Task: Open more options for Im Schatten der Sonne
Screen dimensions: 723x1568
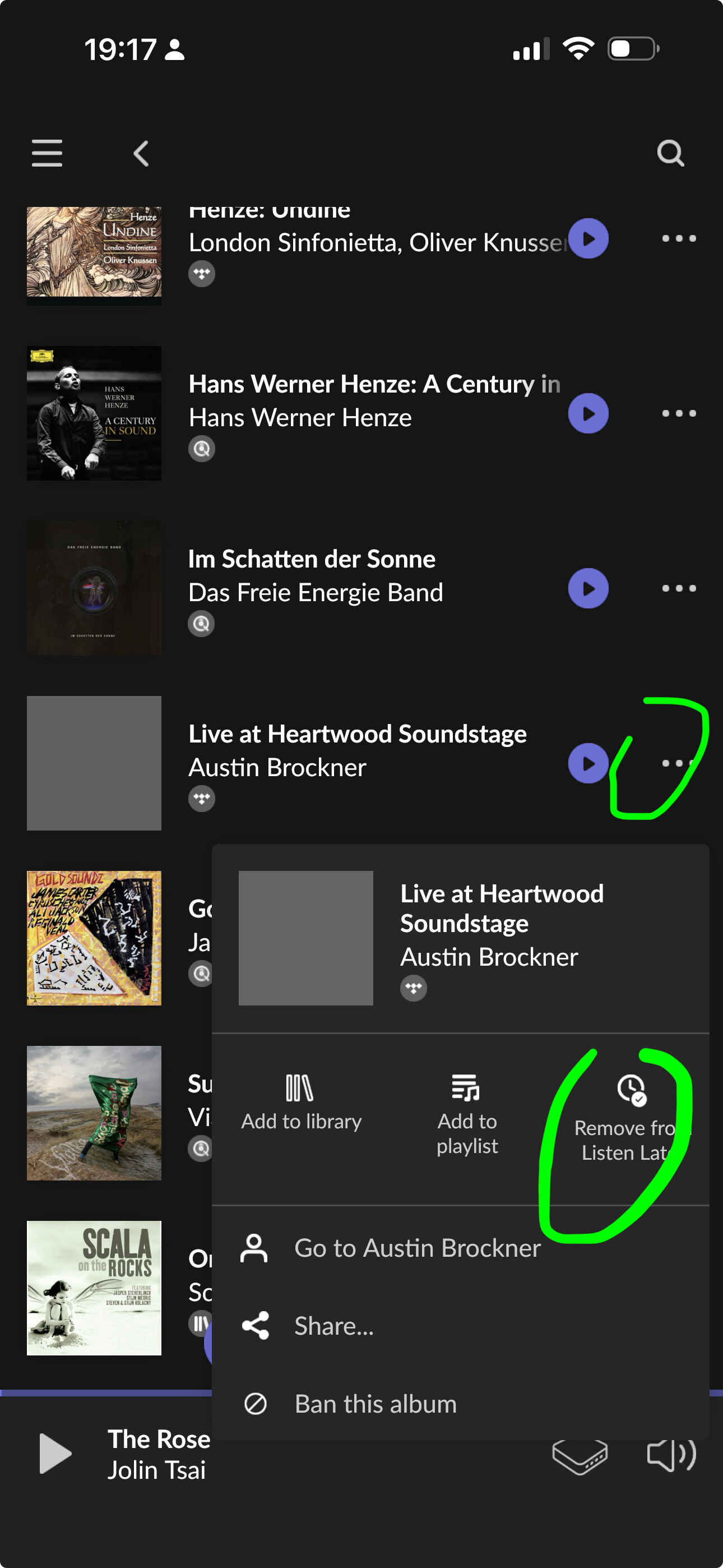Action: [679, 588]
